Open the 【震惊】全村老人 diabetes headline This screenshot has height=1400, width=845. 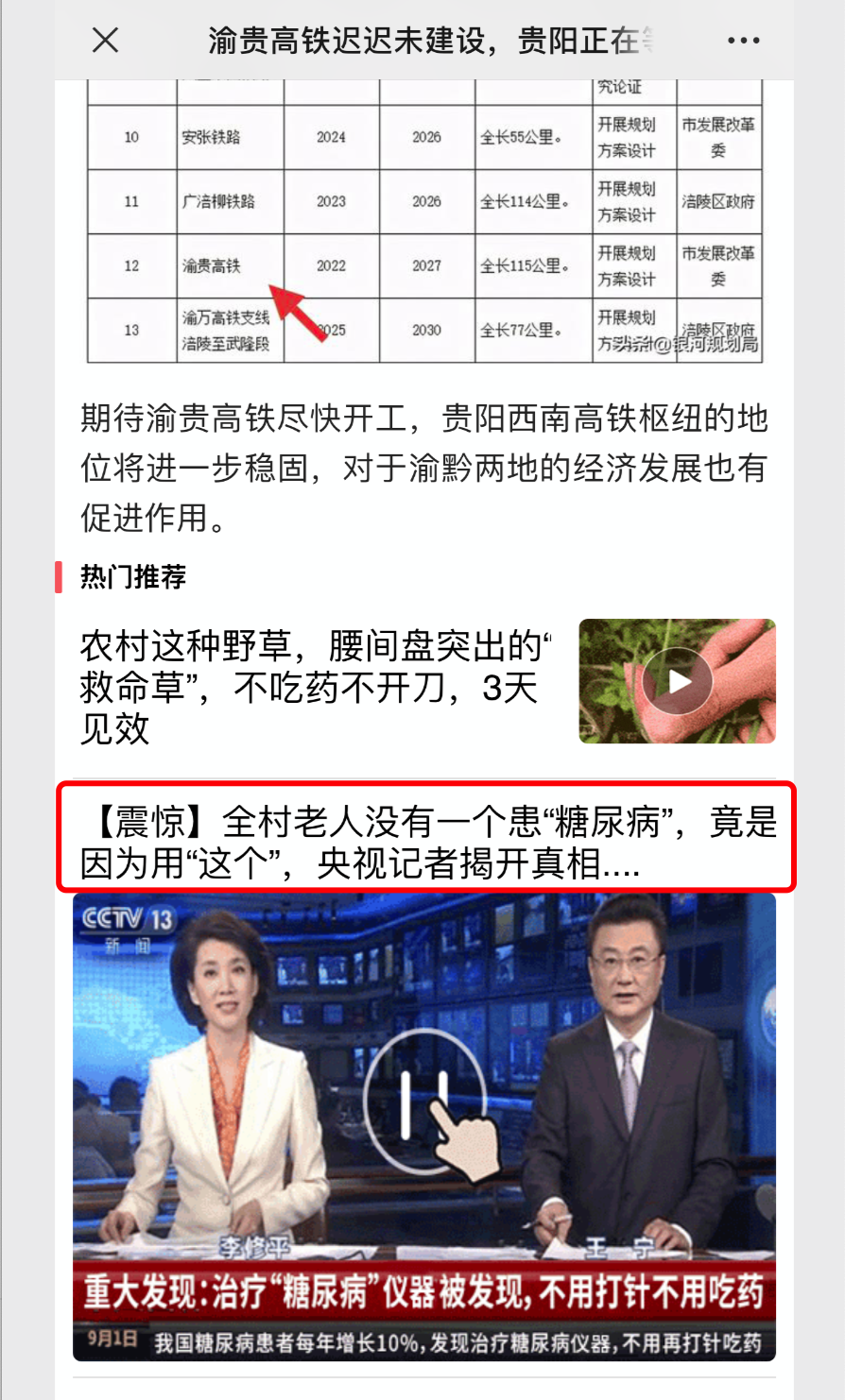(x=426, y=838)
